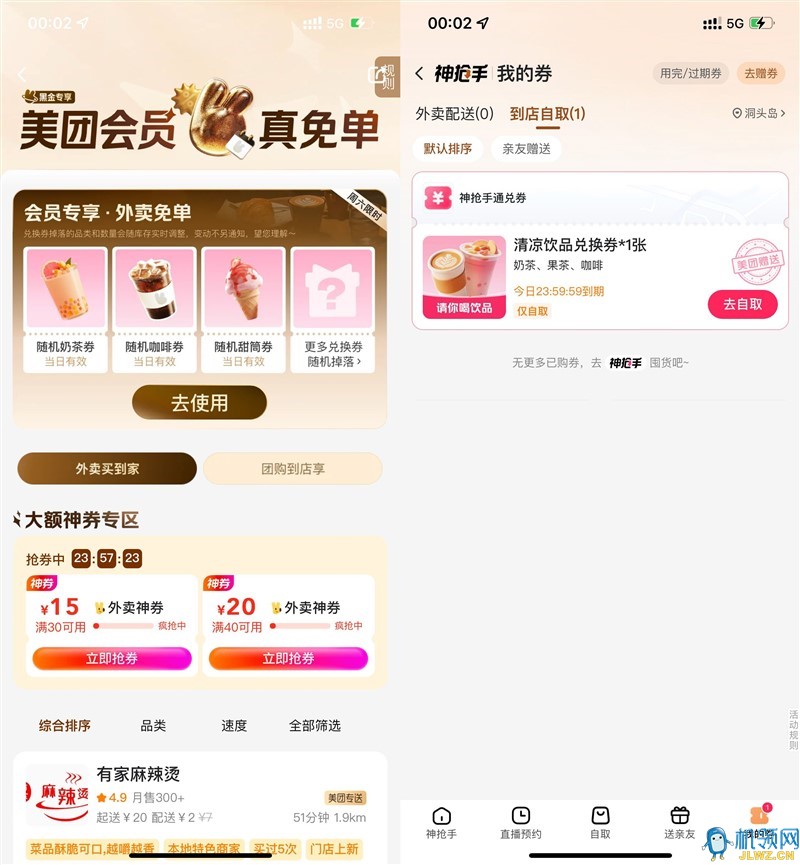This screenshot has width=800, height=865.
Task: Sort restaurants by 速度
Action: [234, 725]
